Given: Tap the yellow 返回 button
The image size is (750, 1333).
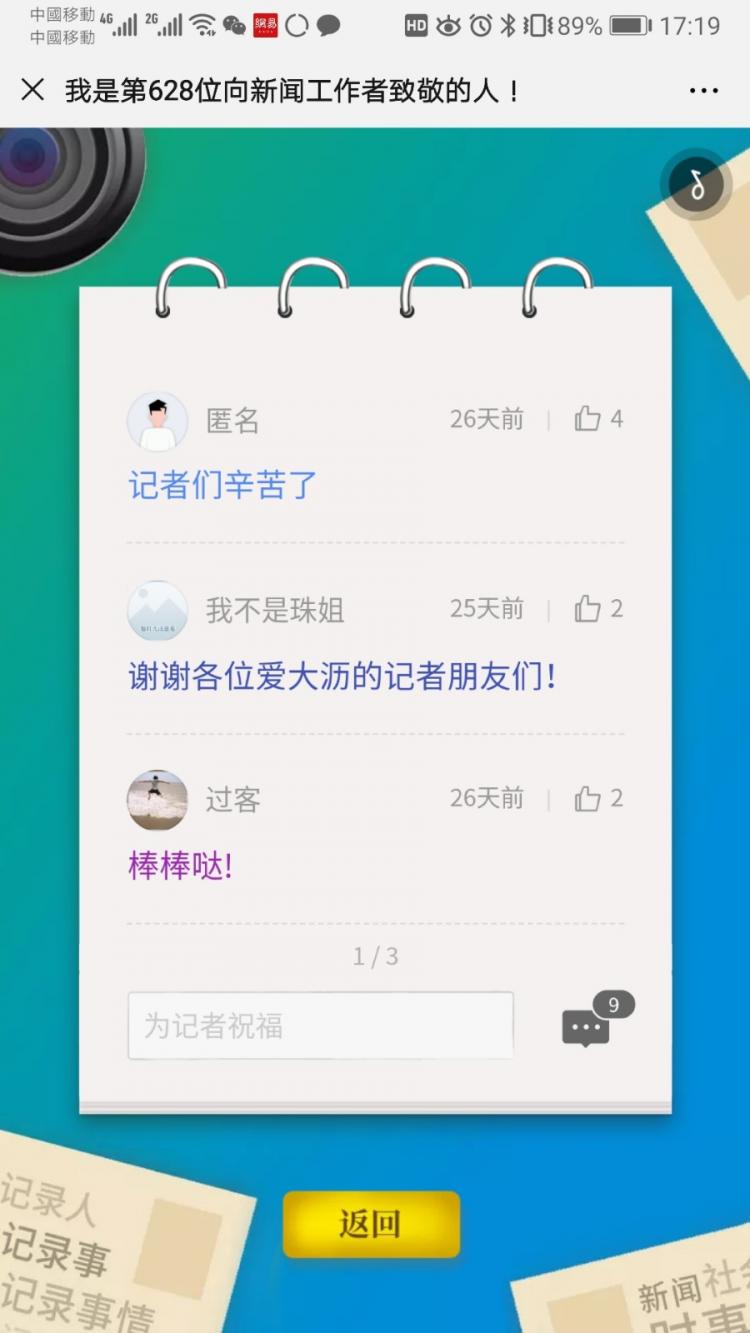Looking at the screenshot, I should [x=371, y=1224].
